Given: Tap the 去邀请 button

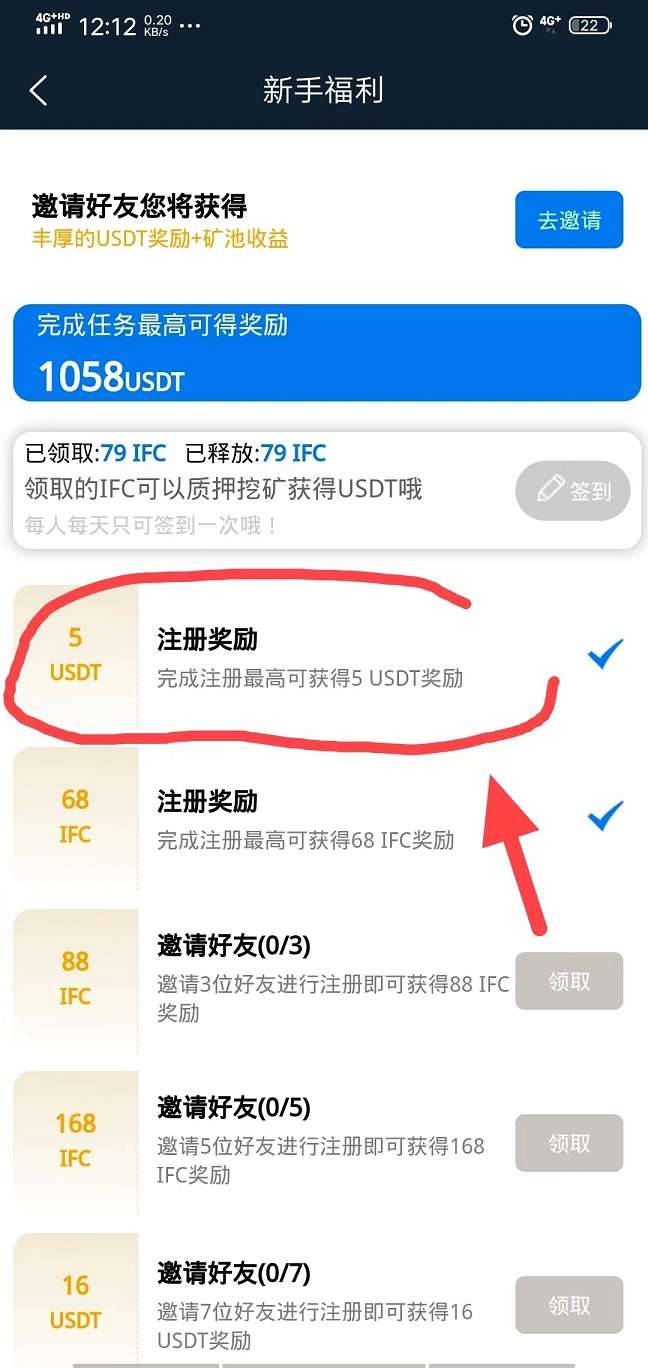Looking at the screenshot, I should point(569,220).
